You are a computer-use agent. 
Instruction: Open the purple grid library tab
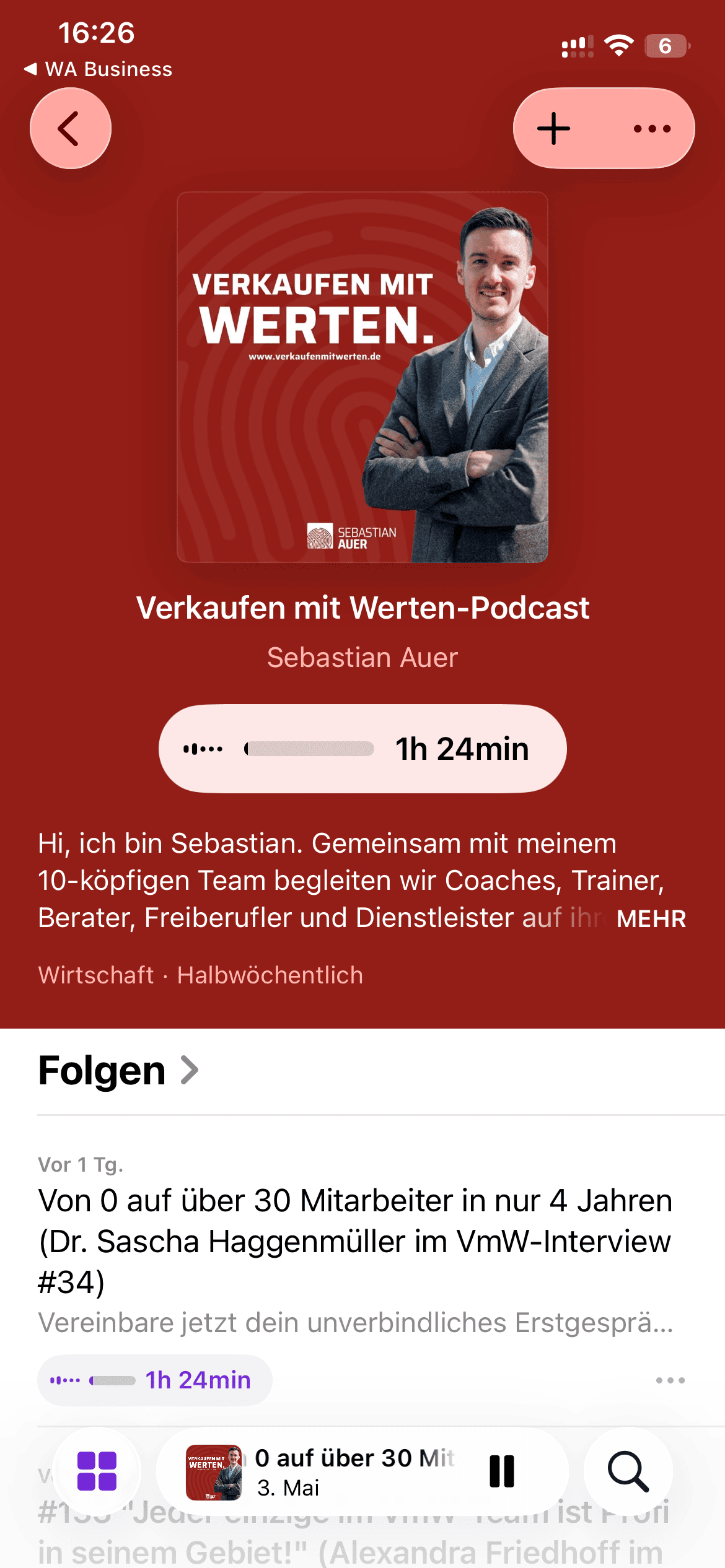pos(97,1471)
